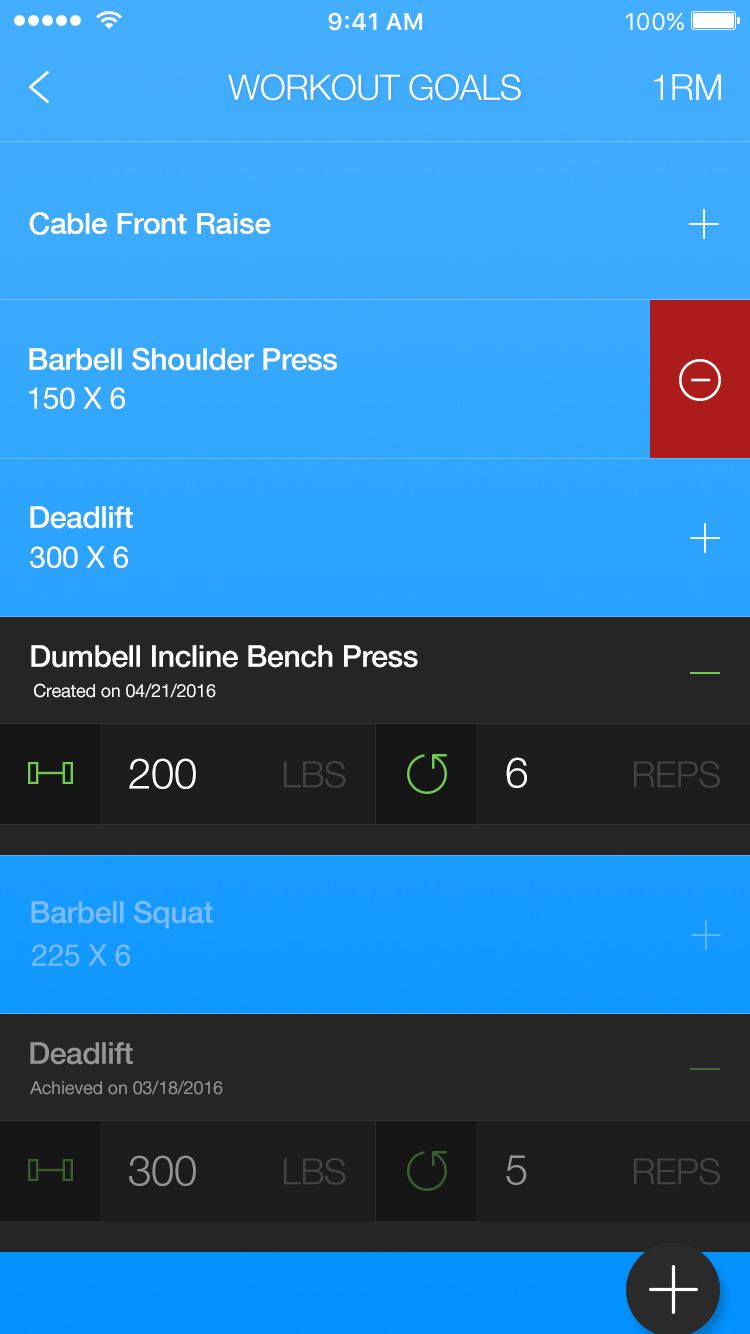Viewport: 750px width, 1334px height.
Task: Add a new workout goal
Action: click(673, 1289)
